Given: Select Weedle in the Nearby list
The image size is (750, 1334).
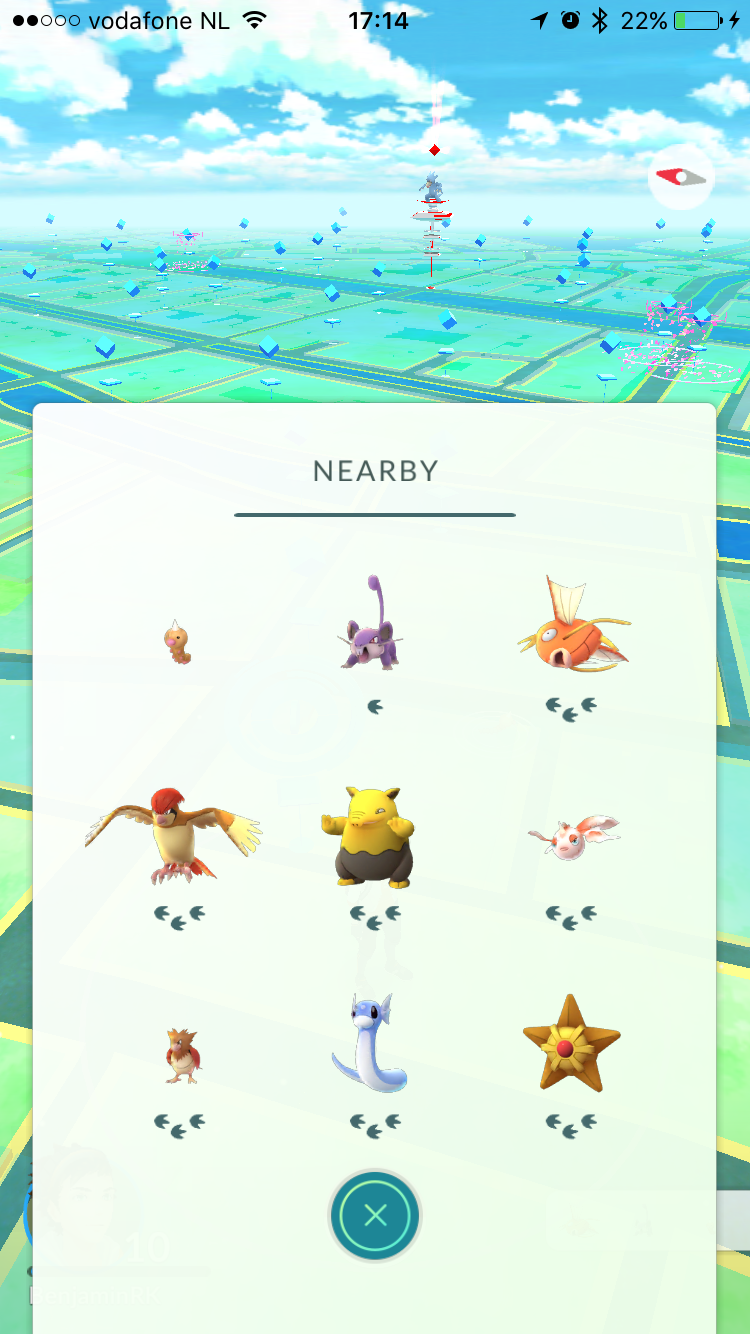Looking at the screenshot, I should [x=179, y=642].
